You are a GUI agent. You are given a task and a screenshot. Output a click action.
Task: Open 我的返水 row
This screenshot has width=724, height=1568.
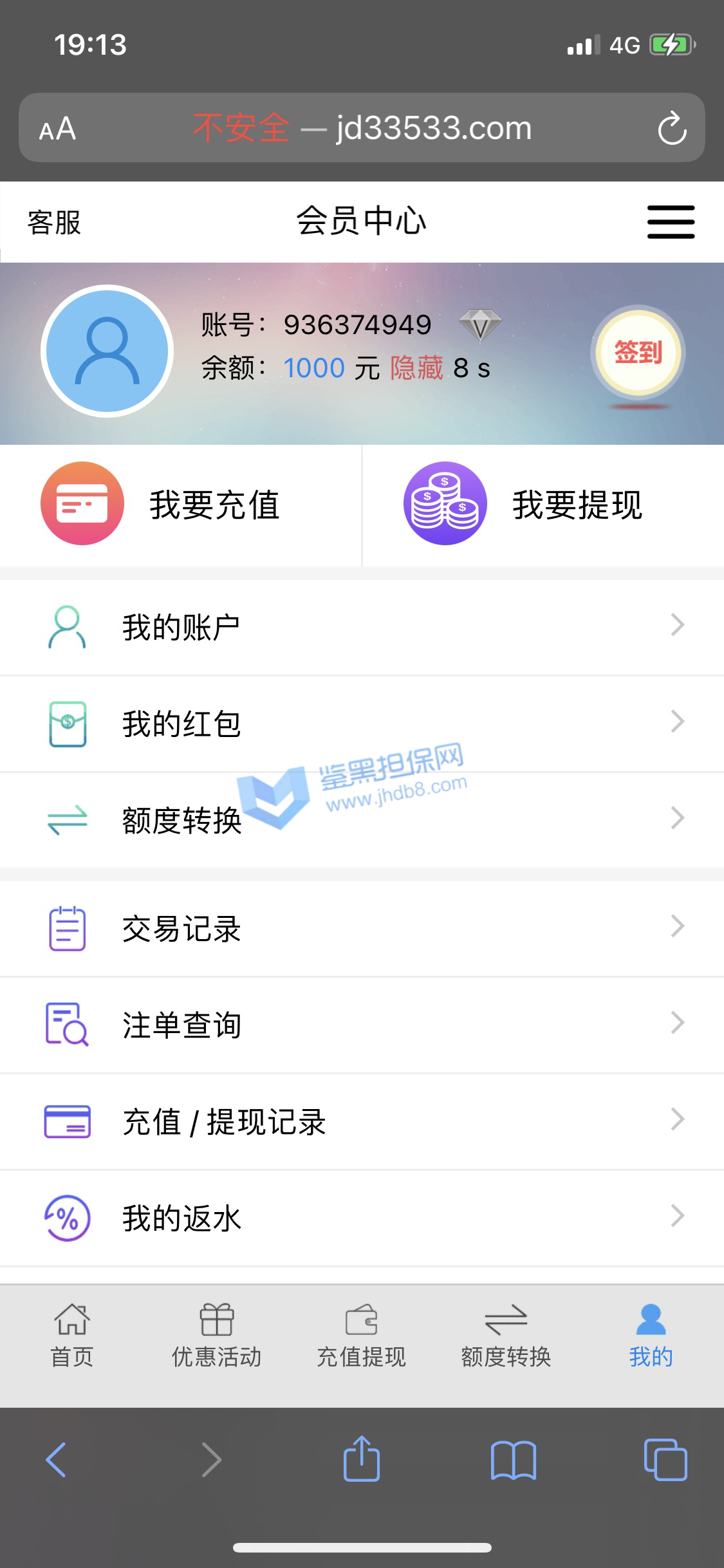click(362, 1218)
